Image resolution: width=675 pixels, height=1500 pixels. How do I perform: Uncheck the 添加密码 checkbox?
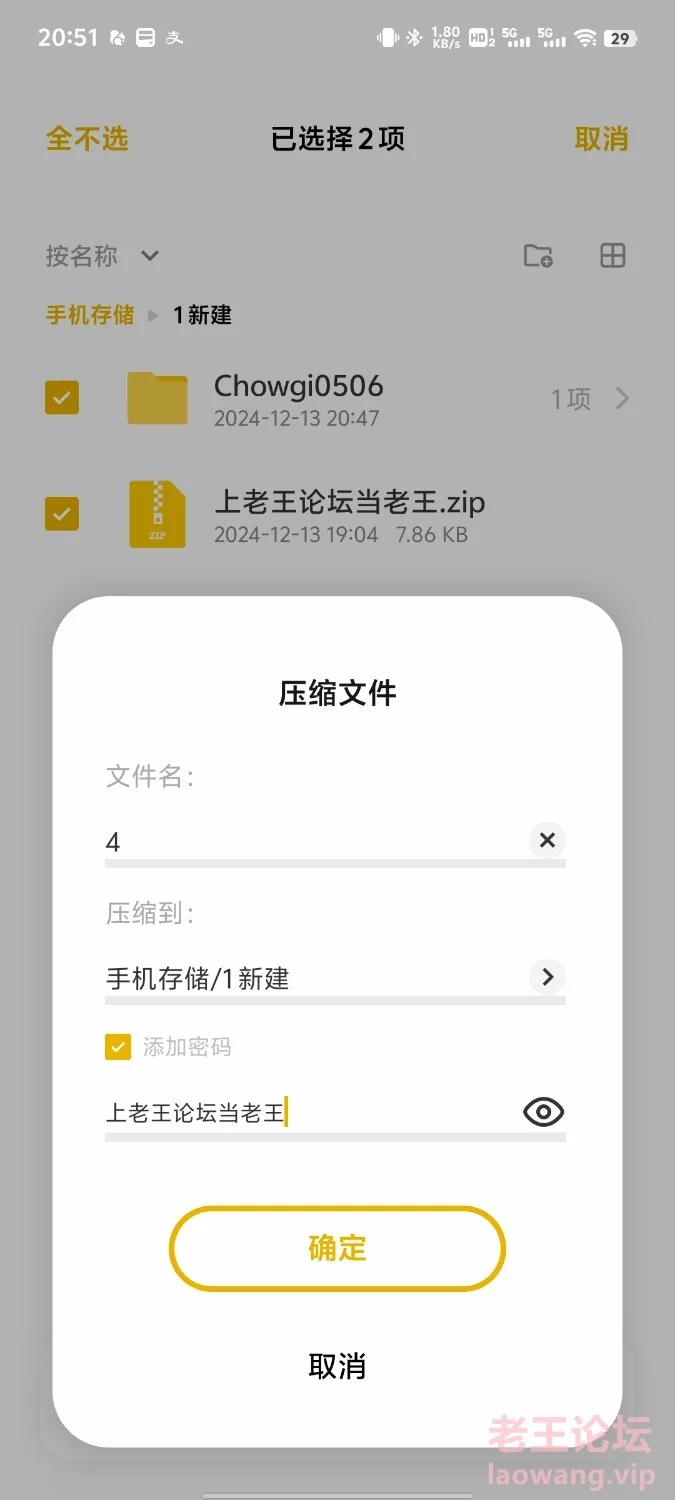click(118, 1047)
